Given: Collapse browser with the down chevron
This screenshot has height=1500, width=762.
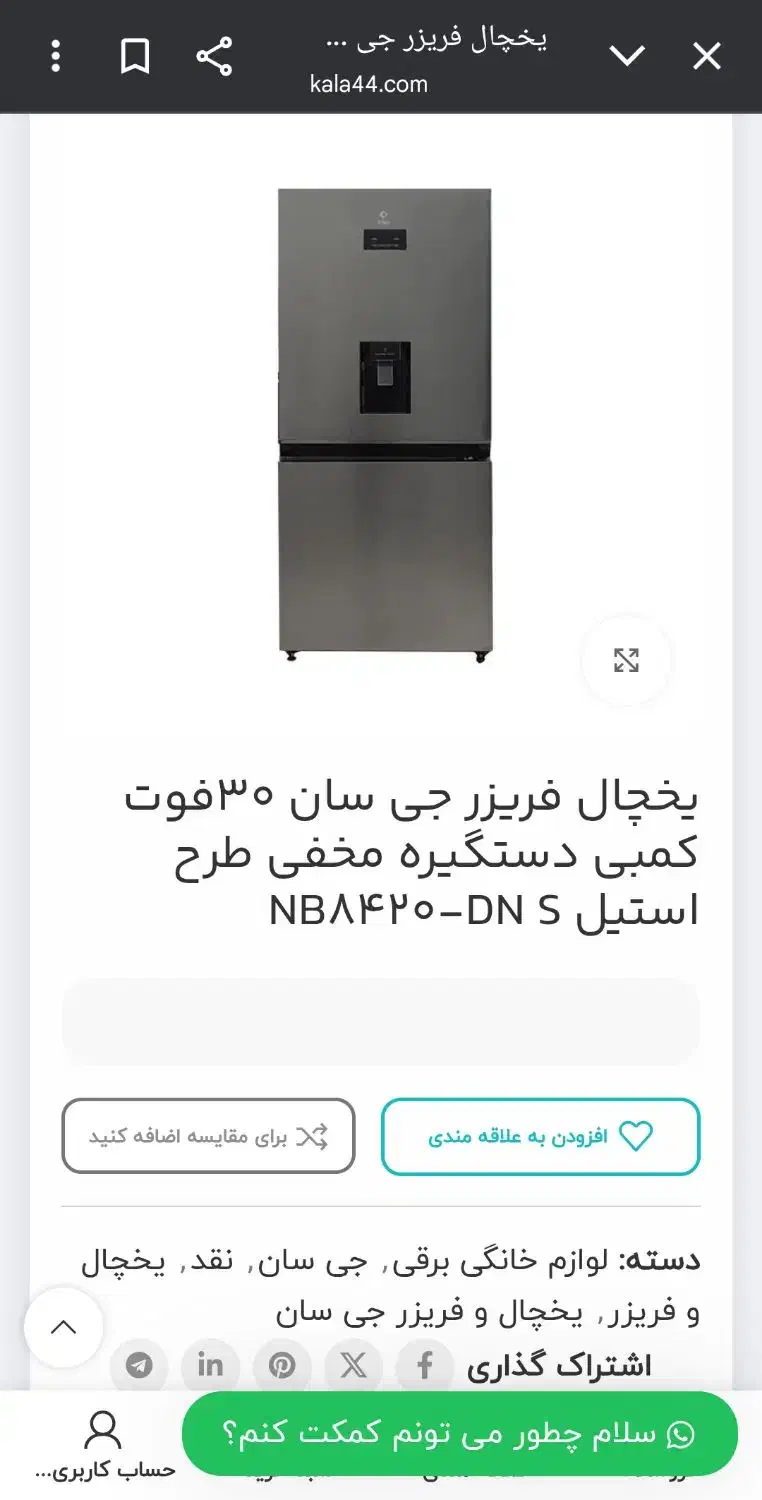Looking at the screenshot, I should (x=627, y=56).
